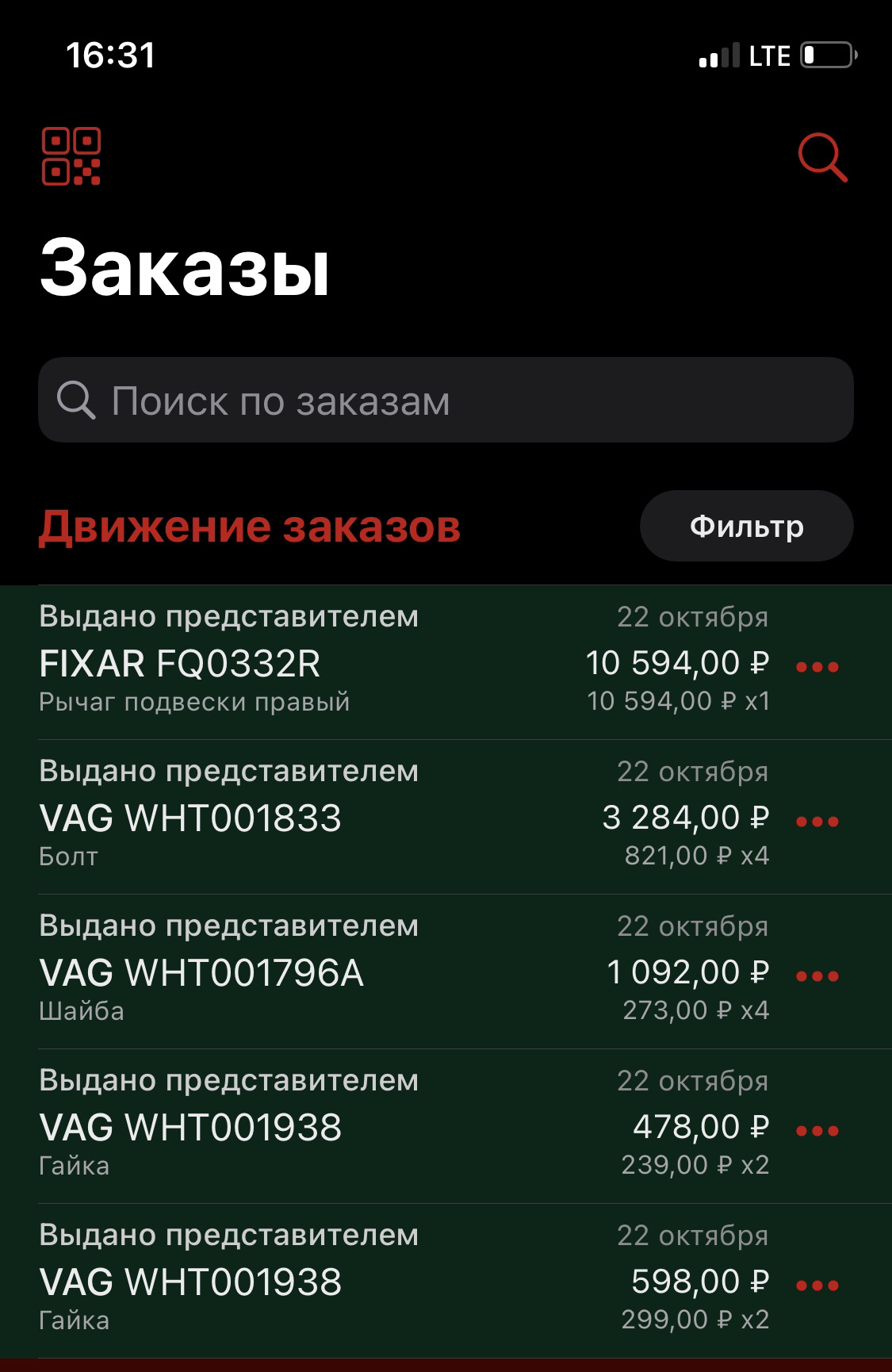Tap the battery indicator in the status bar
892x1372 pixels.
826,54
